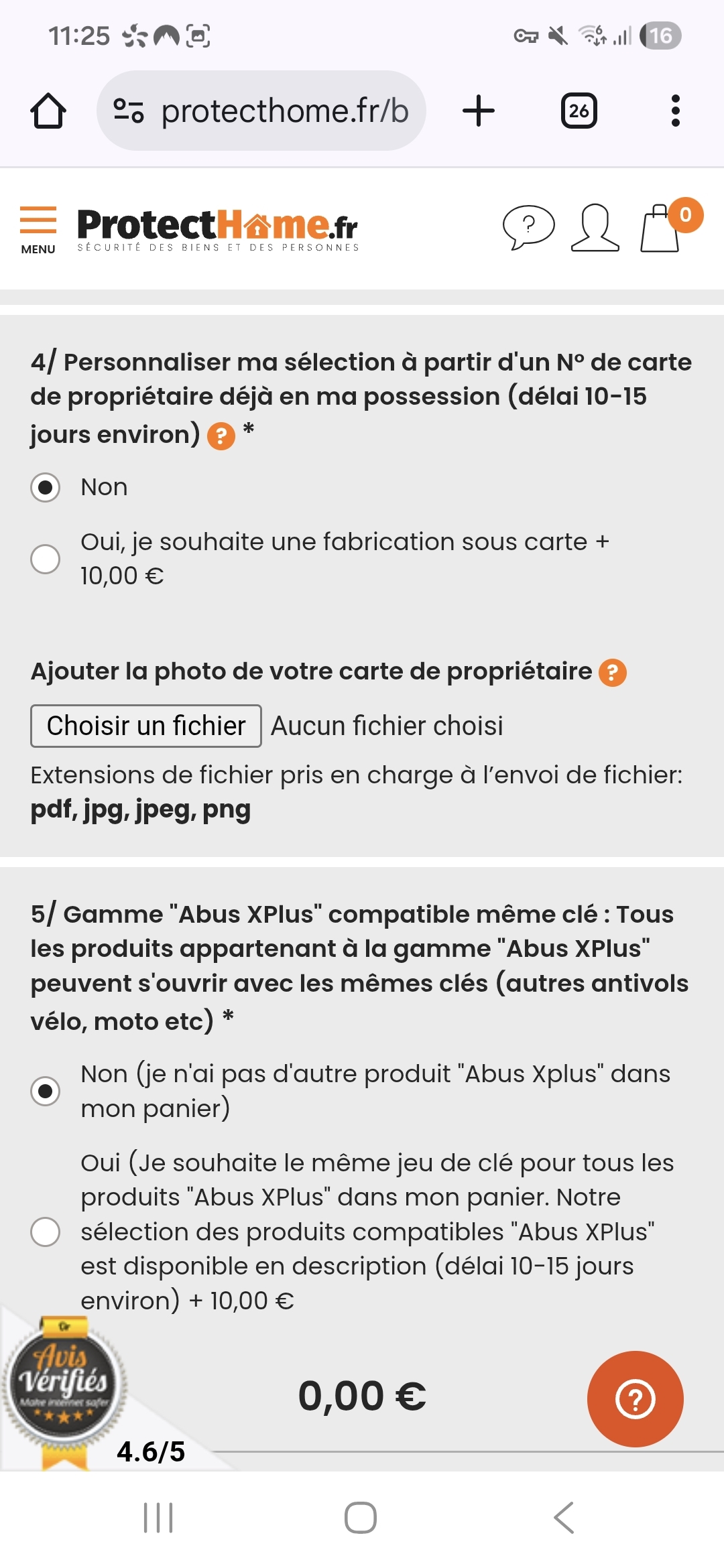Go back using system navigation
The width and height of the screenshot is (724, 1568).
pos(564,1518)
